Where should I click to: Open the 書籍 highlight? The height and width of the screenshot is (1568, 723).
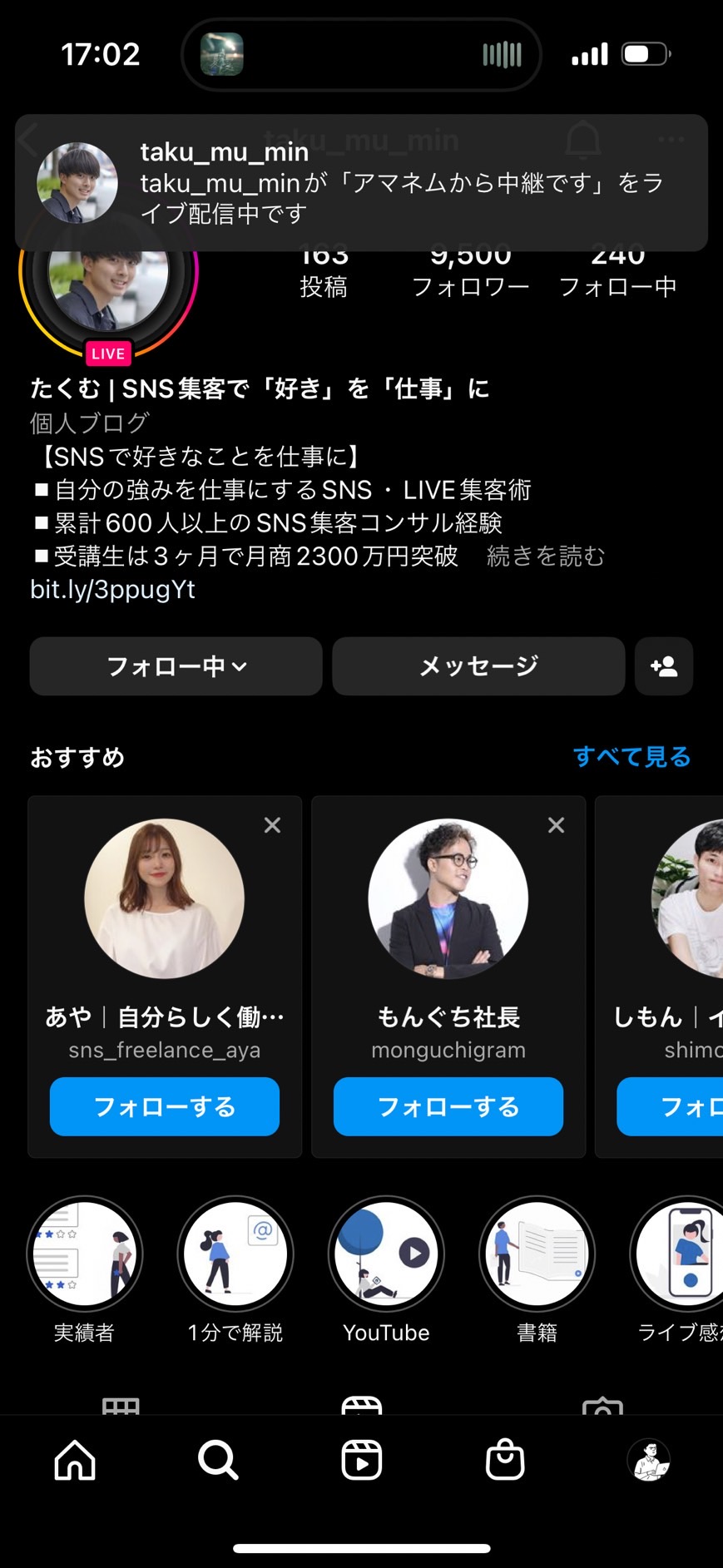(537, 1269)
